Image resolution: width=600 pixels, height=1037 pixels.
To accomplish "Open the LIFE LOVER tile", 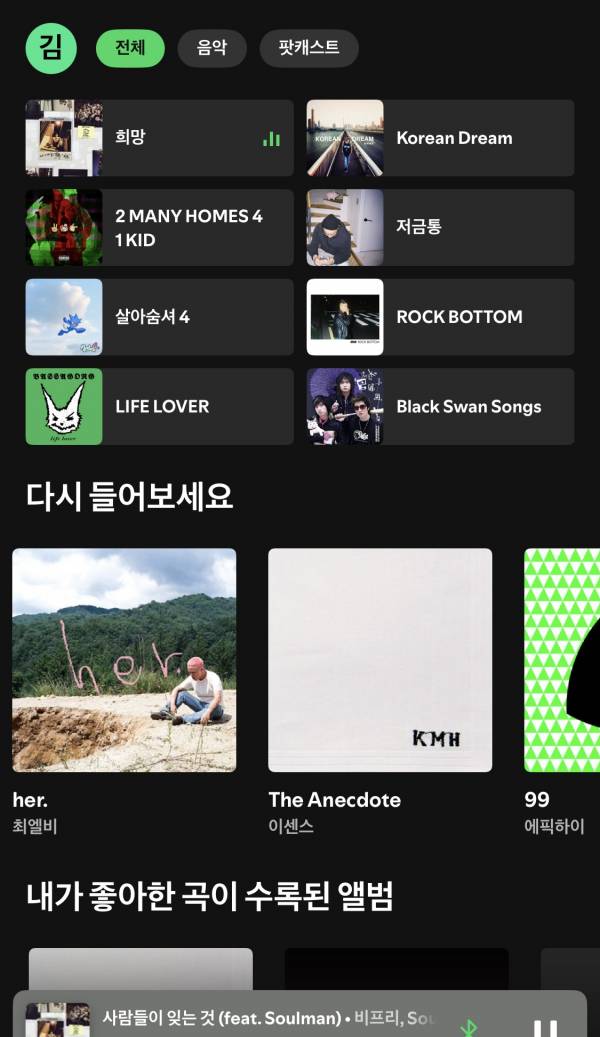I will pyautogui.click(x=160, y=407).
